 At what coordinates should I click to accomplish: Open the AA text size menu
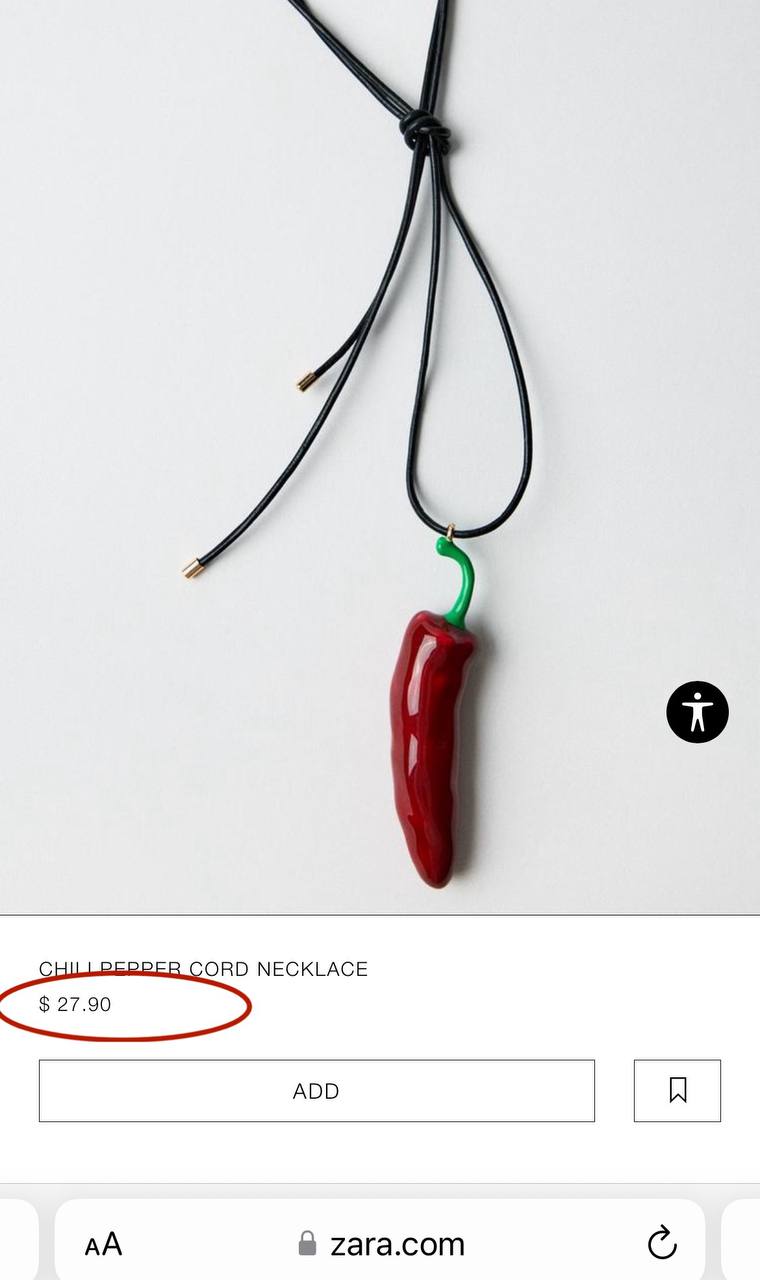click(104, 1245)
